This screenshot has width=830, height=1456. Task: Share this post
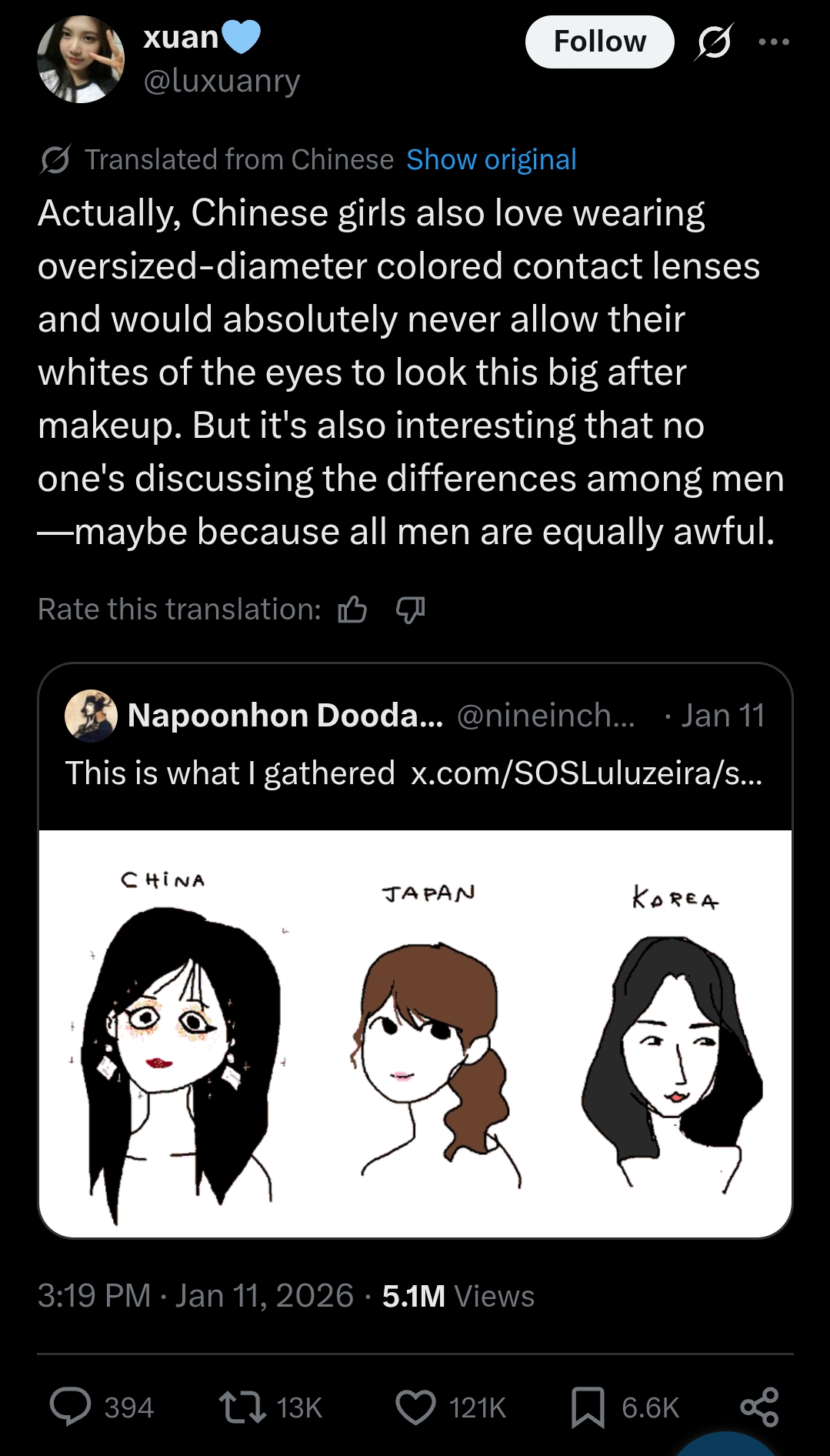point(759,1407)
